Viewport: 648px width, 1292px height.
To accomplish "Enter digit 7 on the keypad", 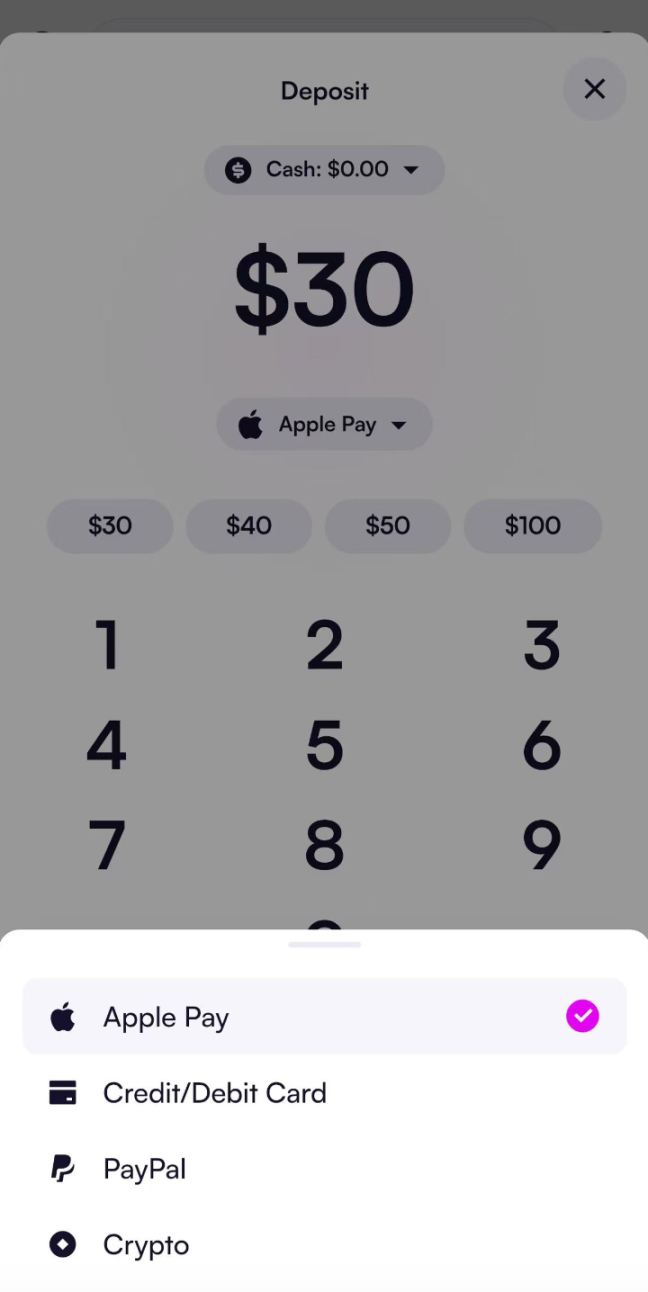I will click(x=107, y=846).
